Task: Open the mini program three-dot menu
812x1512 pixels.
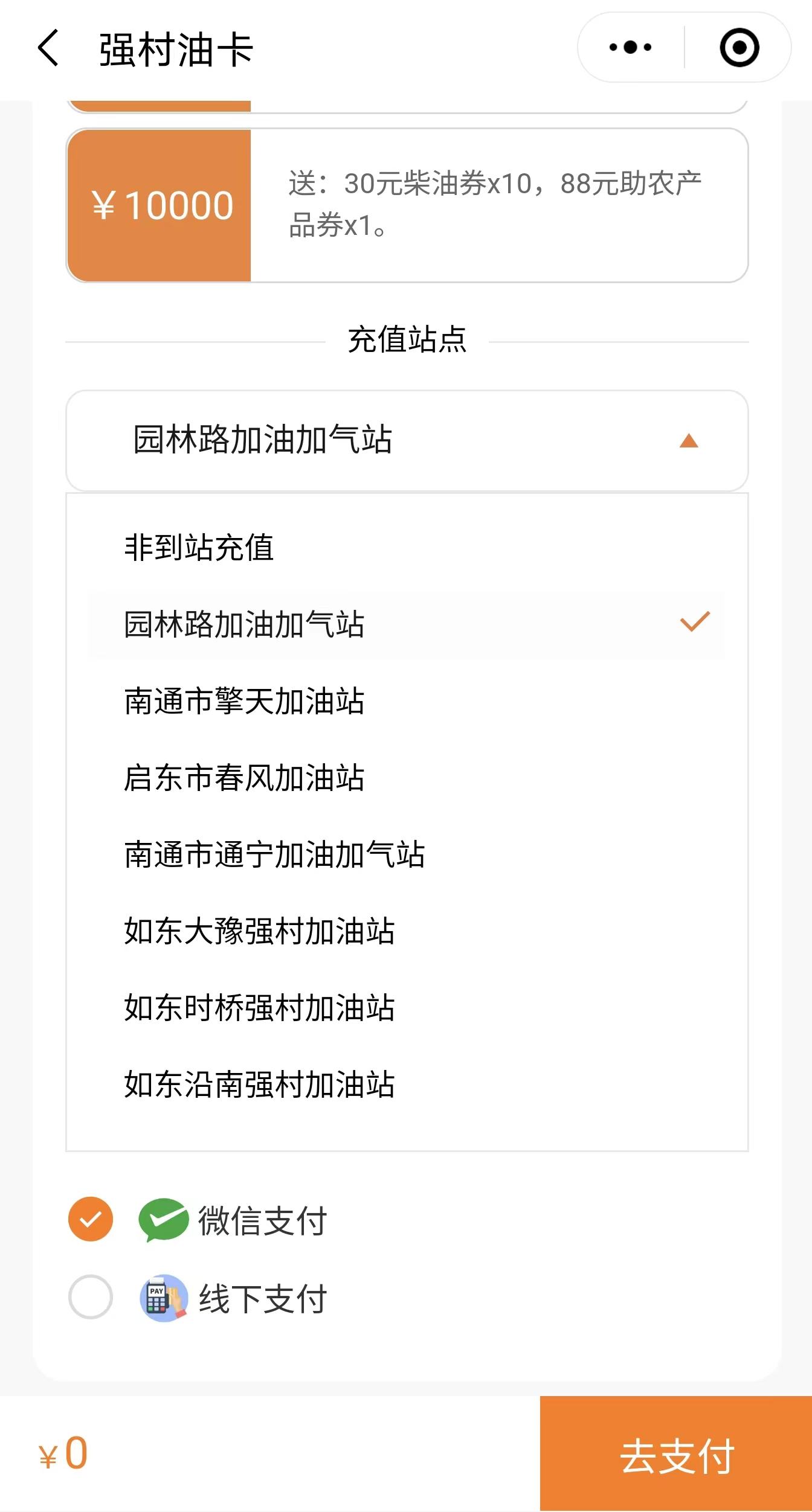Action: (631, 47)
